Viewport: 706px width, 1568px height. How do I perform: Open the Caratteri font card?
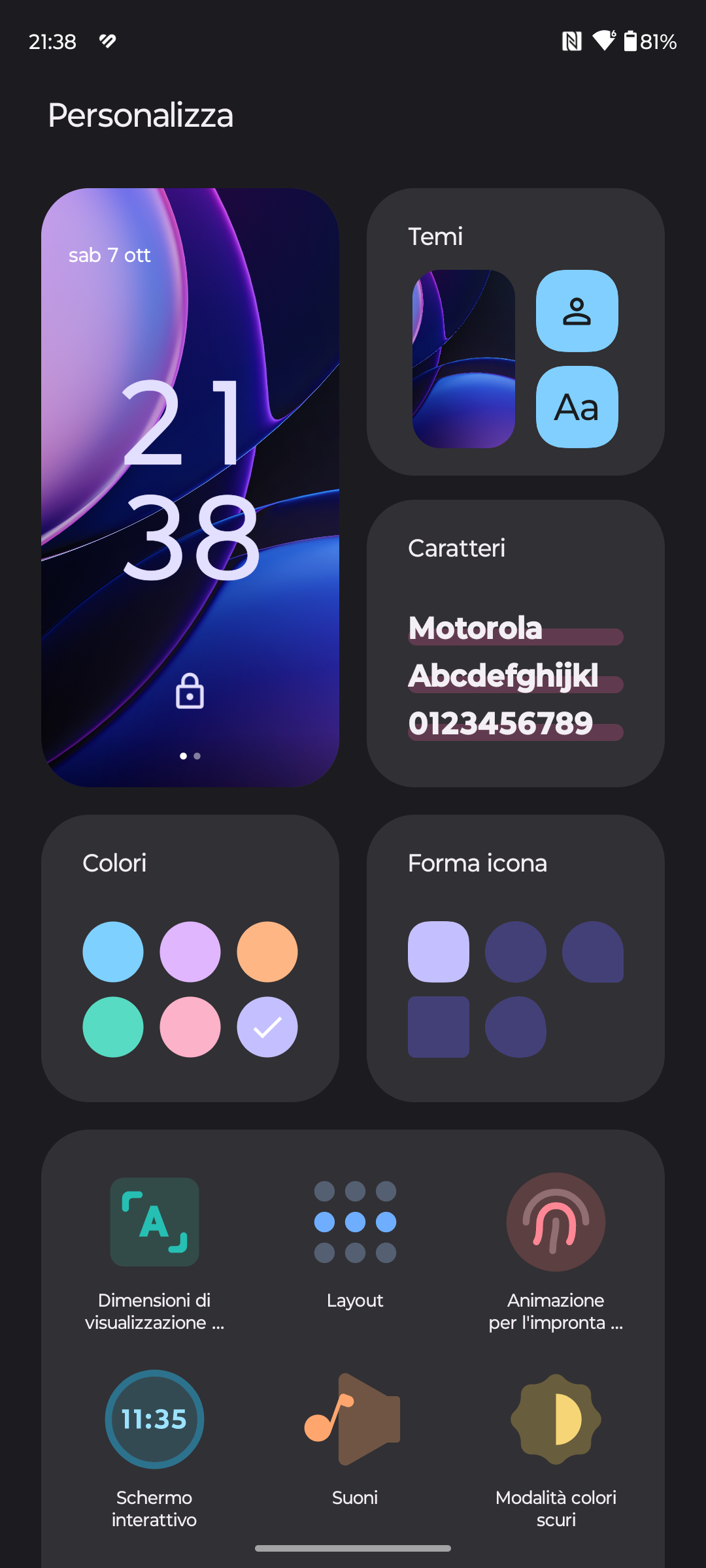click(516, 644)
